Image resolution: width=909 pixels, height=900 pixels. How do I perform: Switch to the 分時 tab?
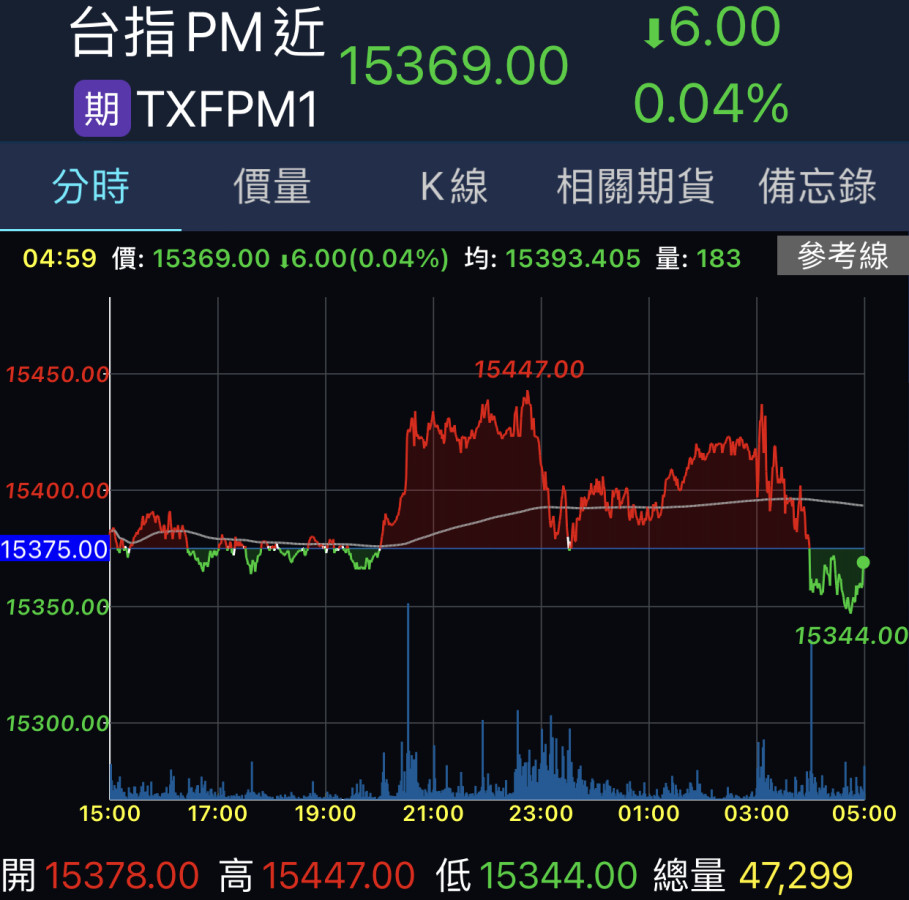tap(91, 187)
